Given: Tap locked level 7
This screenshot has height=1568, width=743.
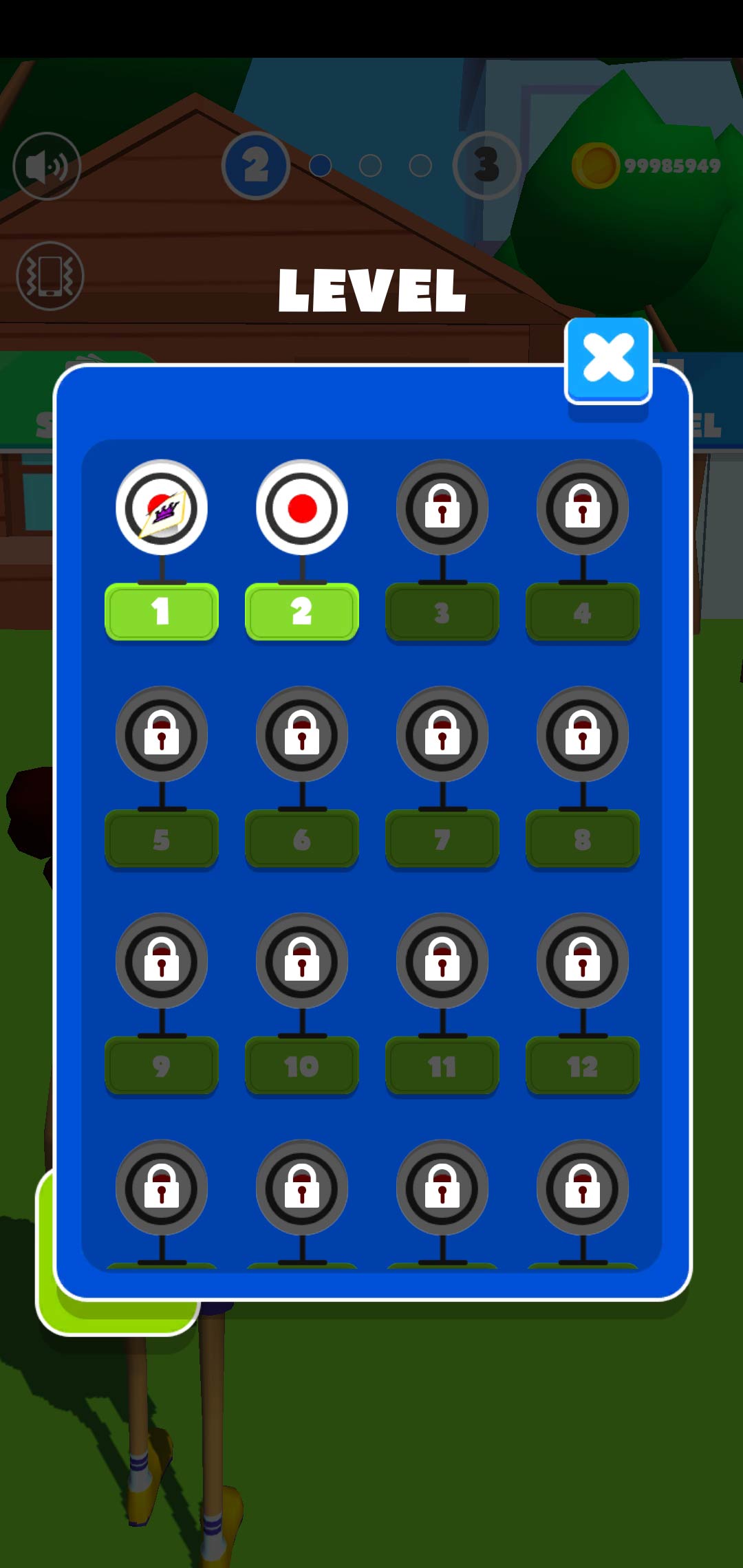Looking at the screenshot, I should (442, 838).
